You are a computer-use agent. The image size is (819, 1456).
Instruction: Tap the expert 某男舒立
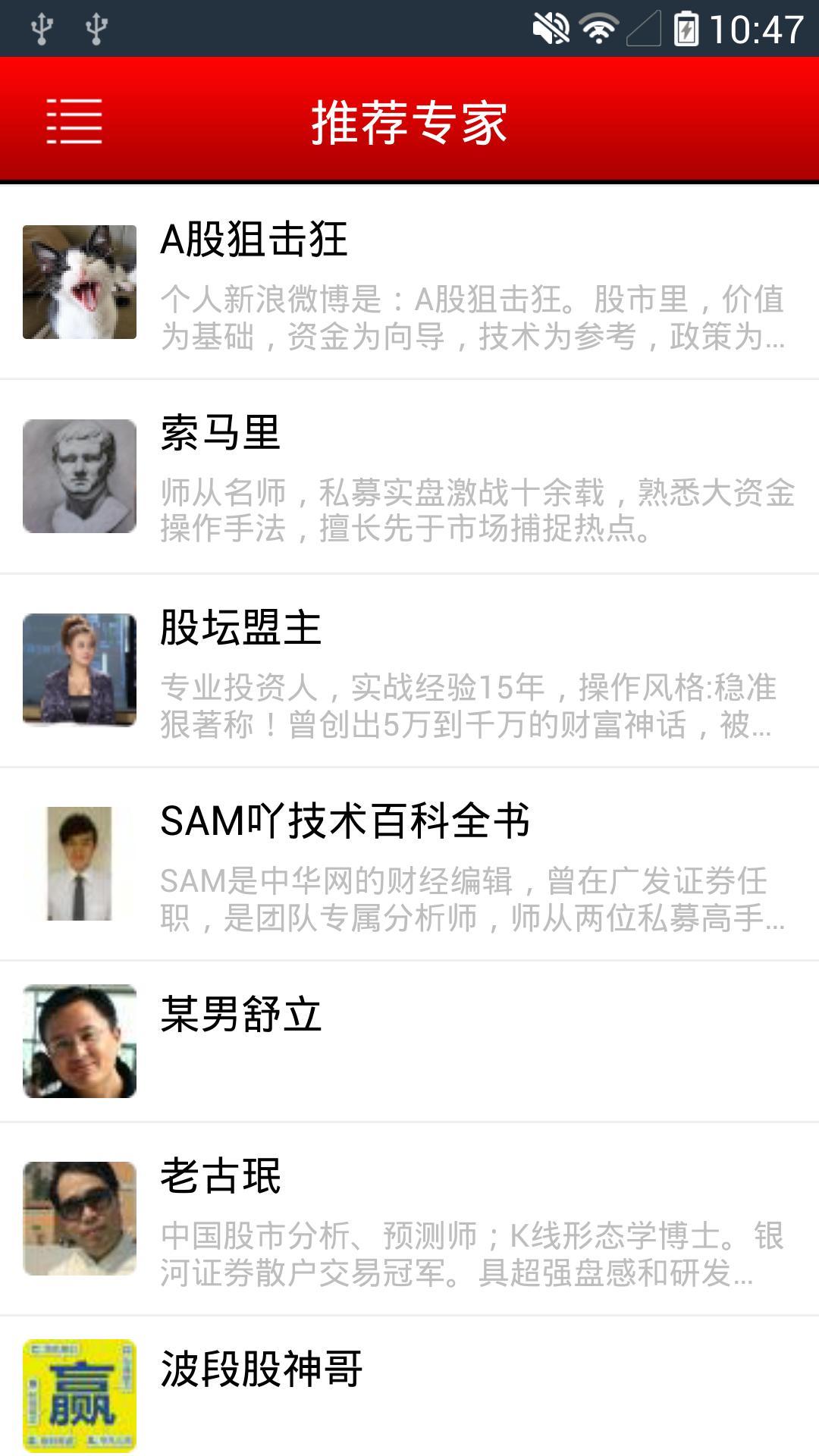coord(409,1041)
